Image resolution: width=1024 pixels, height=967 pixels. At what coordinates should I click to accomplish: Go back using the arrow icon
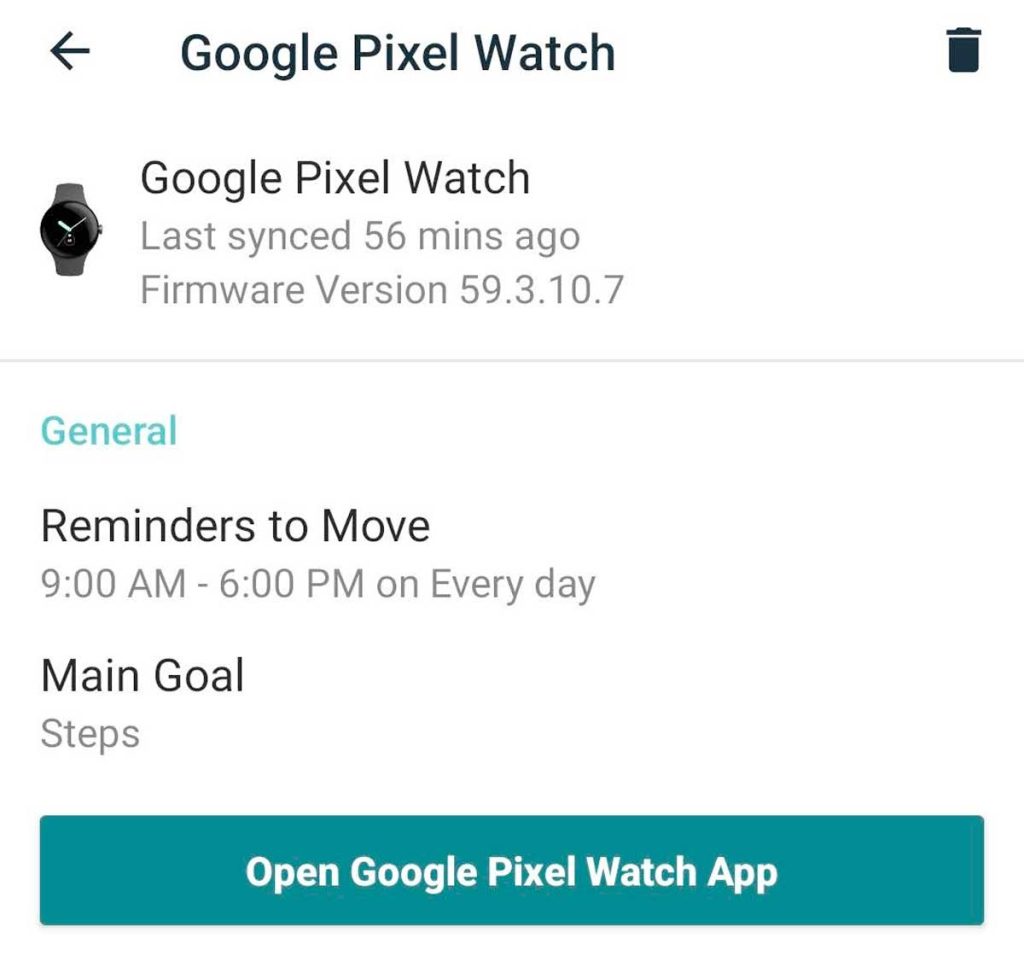click(x=70, y=53)
